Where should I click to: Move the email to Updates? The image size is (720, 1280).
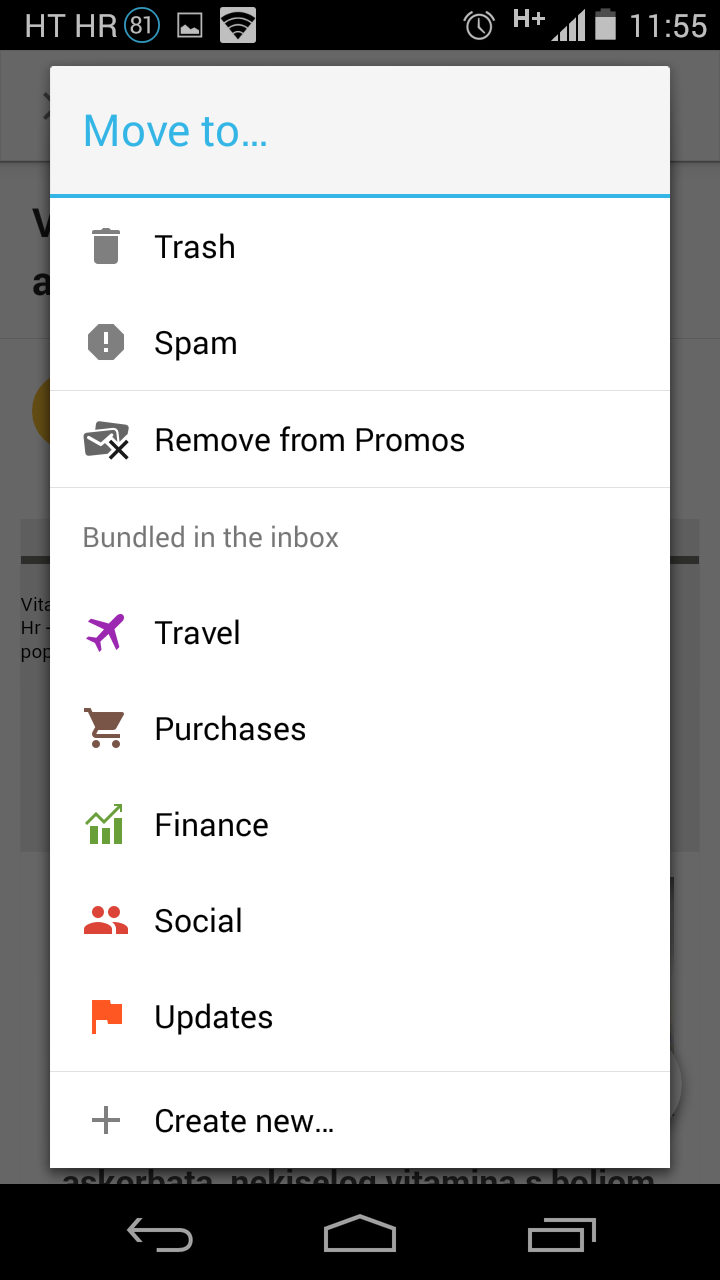(213, 1015)
